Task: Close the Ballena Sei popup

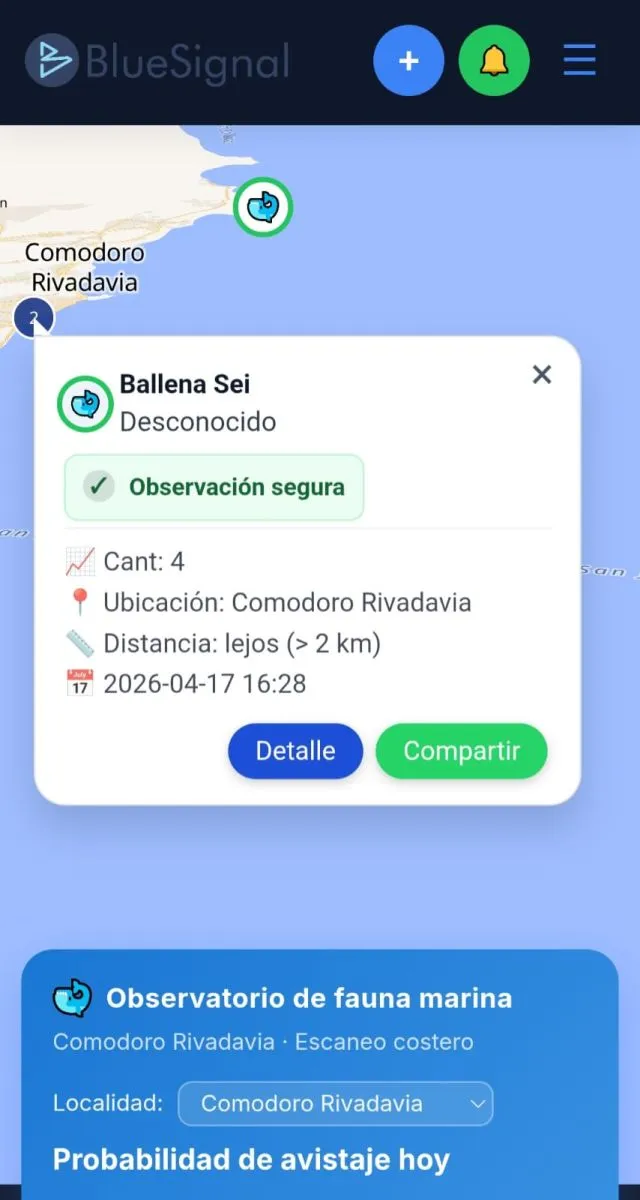Action: (542, 374)
